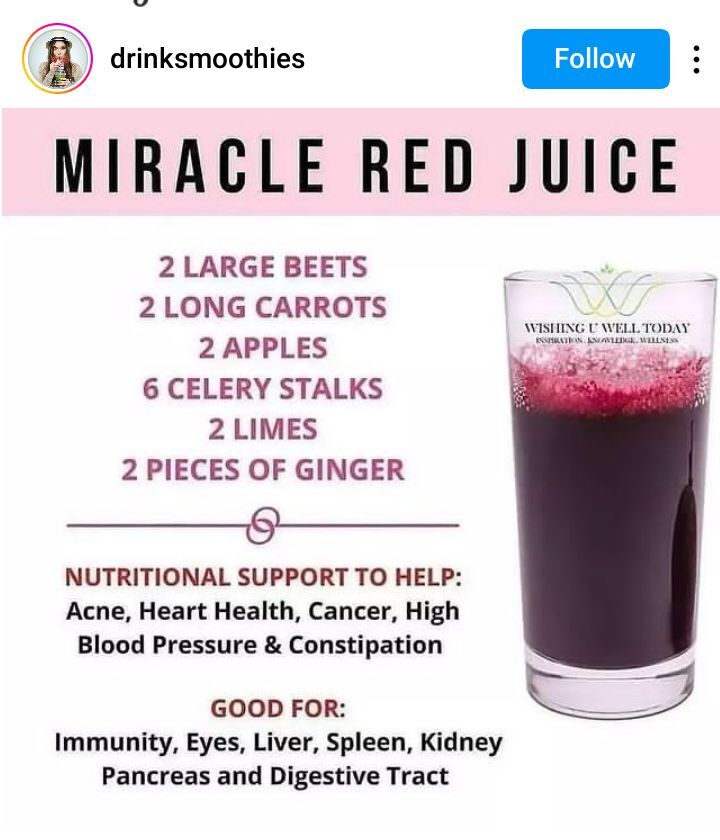Open drinksmoothies profile picture
Screen dimensions: 720x840
pyautogui.click(x=57, y=59)
